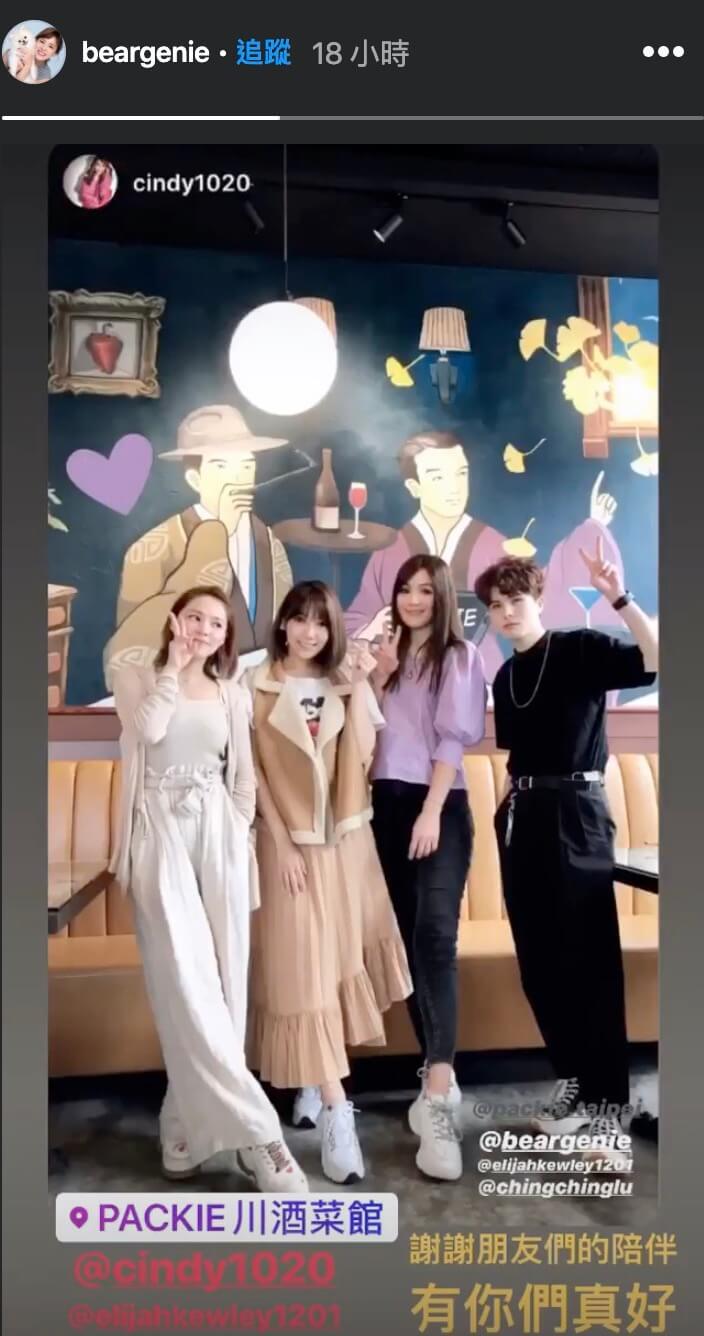The image size is (704, 1336).
Task: Open the three-dot overflow menu
Action: 662,53
